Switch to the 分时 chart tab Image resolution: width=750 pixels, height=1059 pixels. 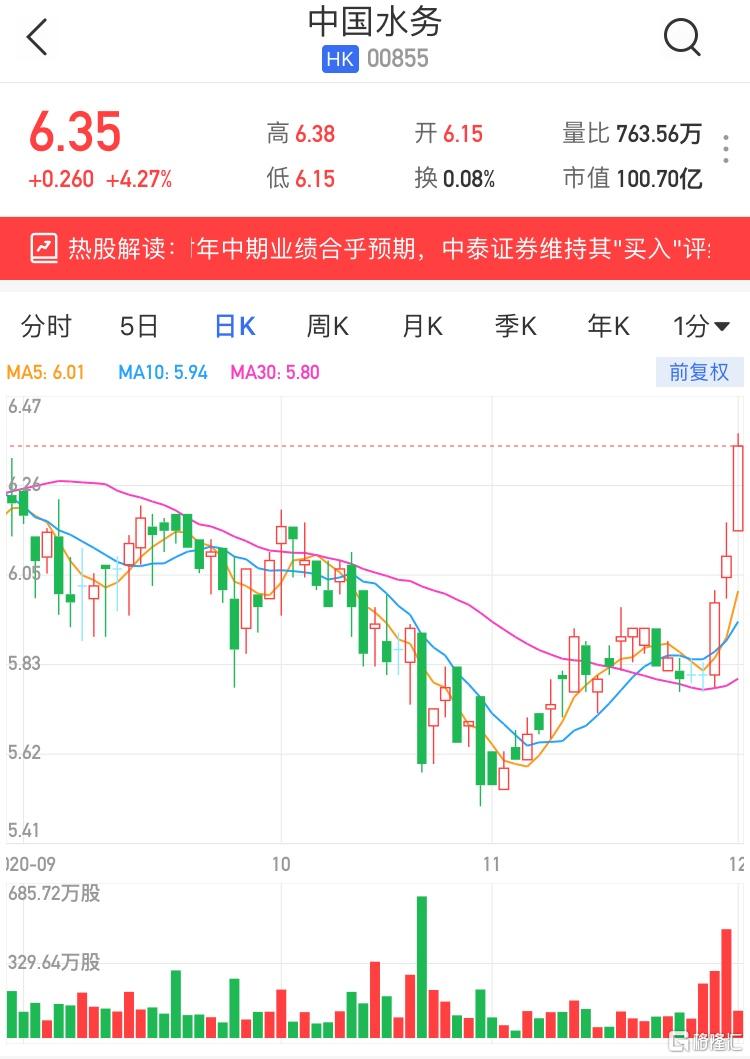(x=46, y=326)
